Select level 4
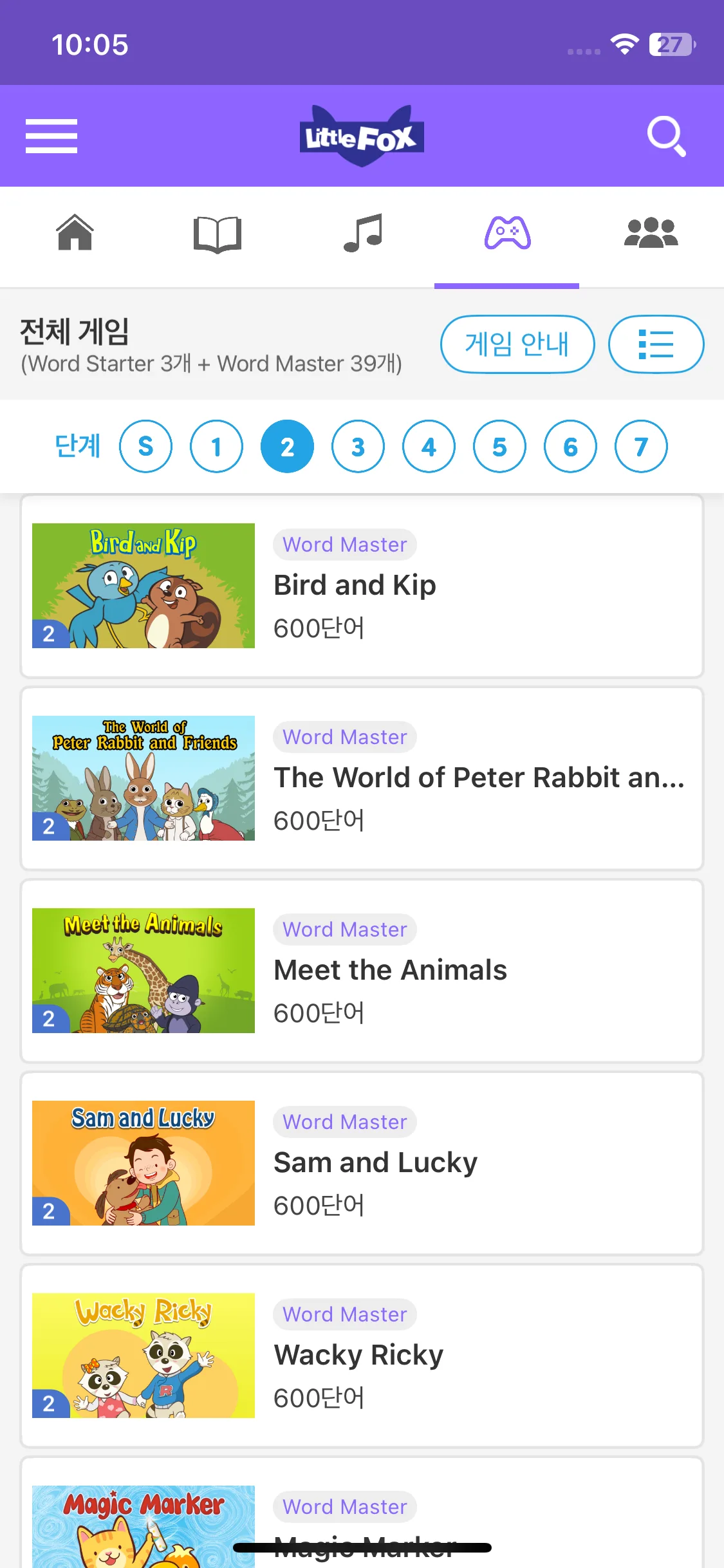This screenshot has width=724, height=1568. [x=429, y=446]
